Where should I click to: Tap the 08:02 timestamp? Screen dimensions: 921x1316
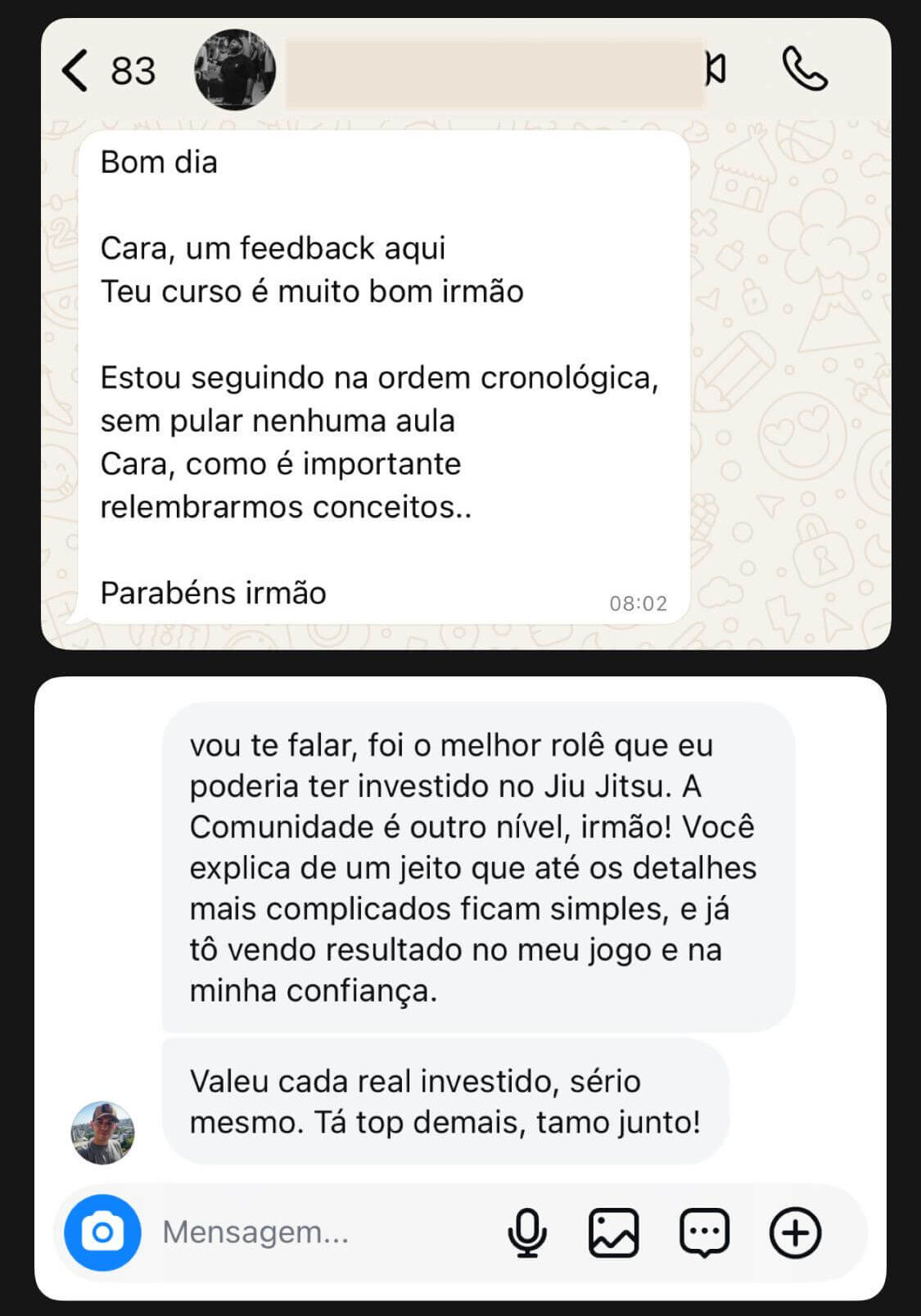pyautogui.click(x=639, y=604)
